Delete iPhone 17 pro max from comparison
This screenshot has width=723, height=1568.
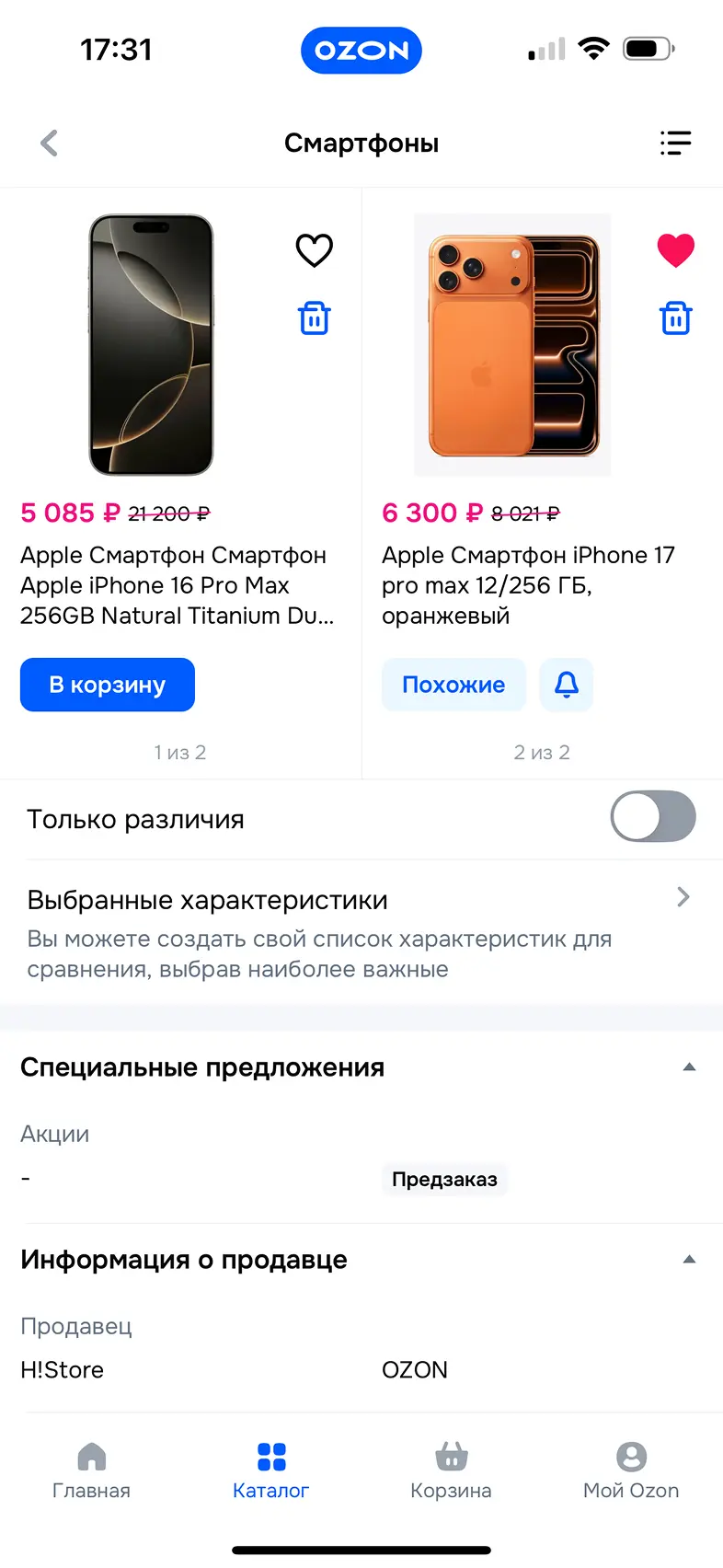(x=675, y=318)
